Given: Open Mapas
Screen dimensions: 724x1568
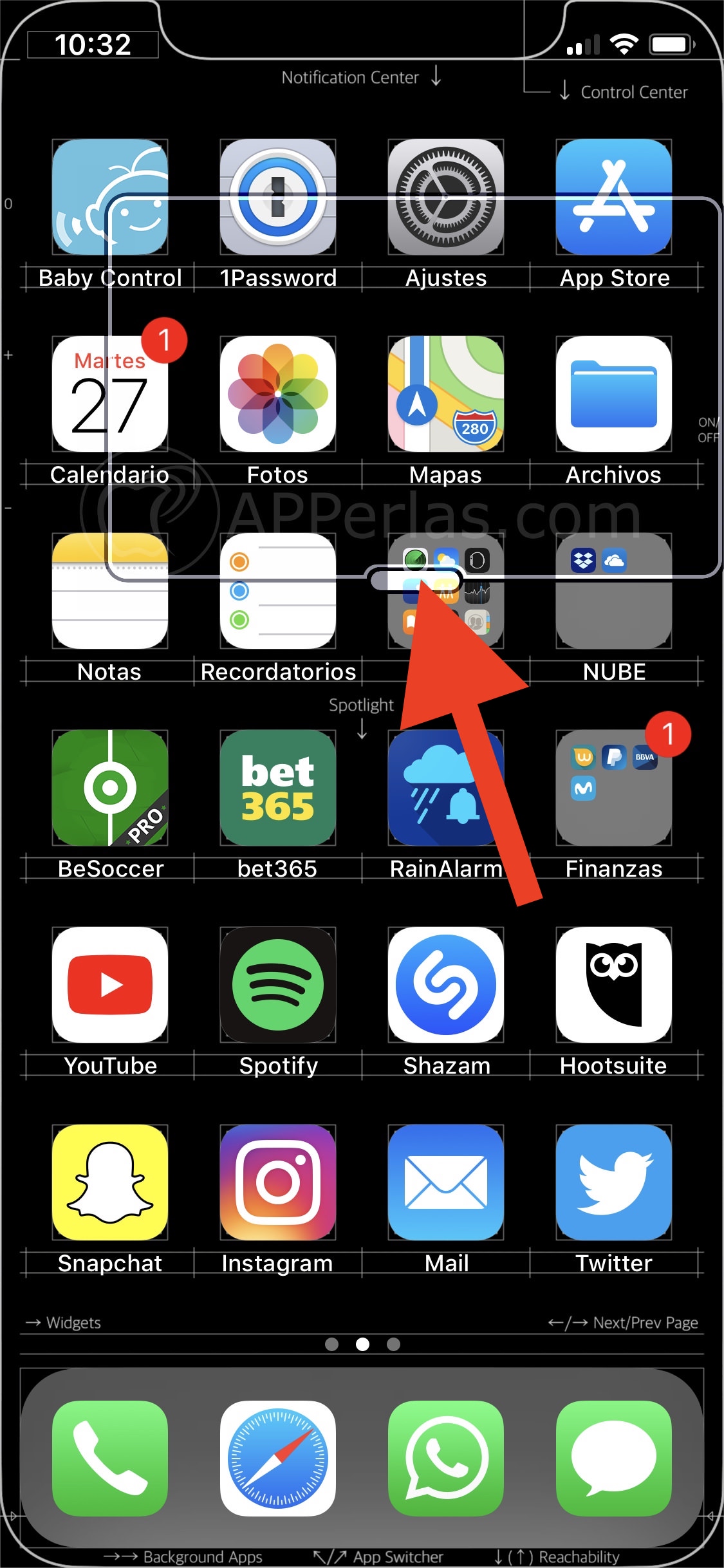Looking at the screenshot, I should tap(446, 394).
